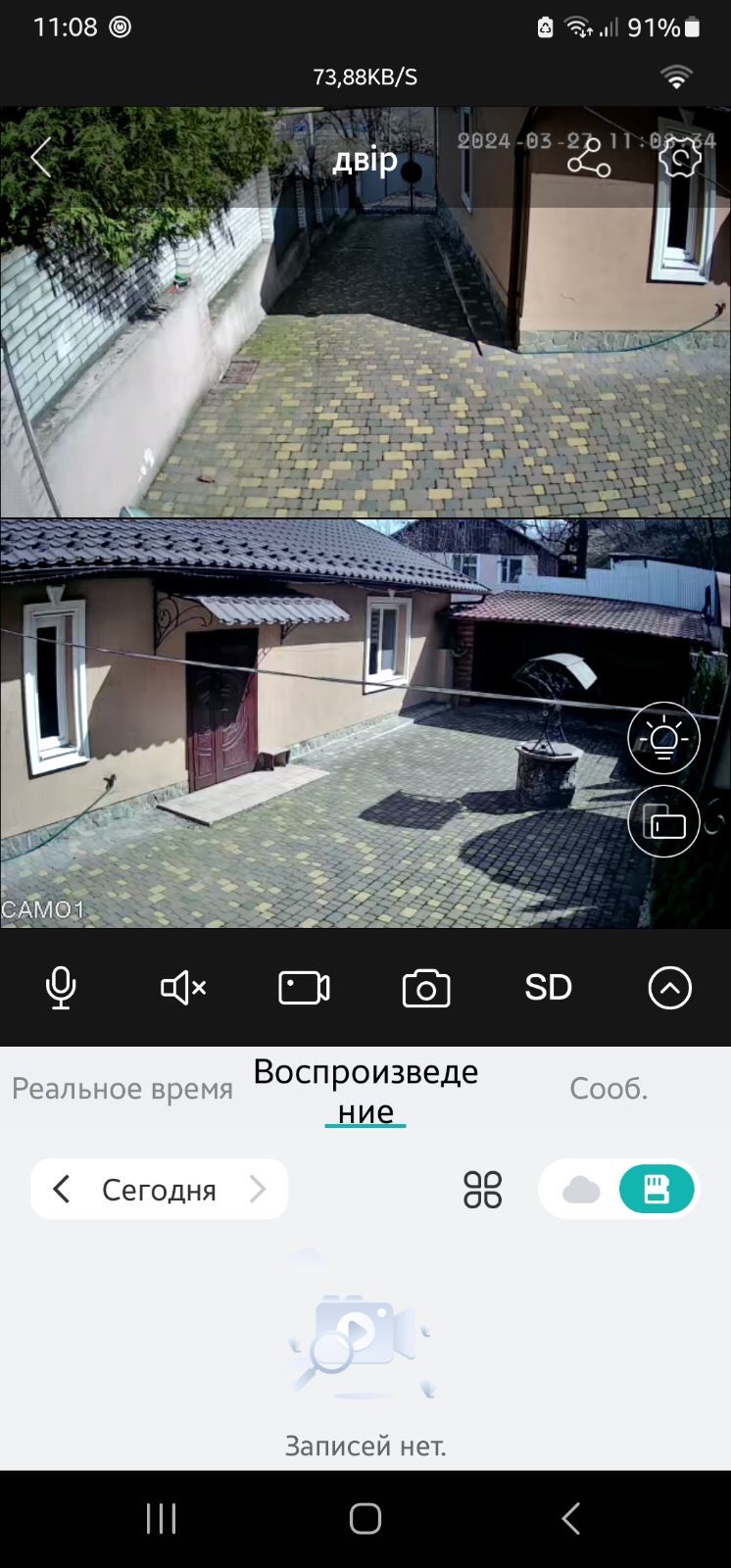Open camera settings gear
Screen dimensions: 731x1568
[680, 158]
